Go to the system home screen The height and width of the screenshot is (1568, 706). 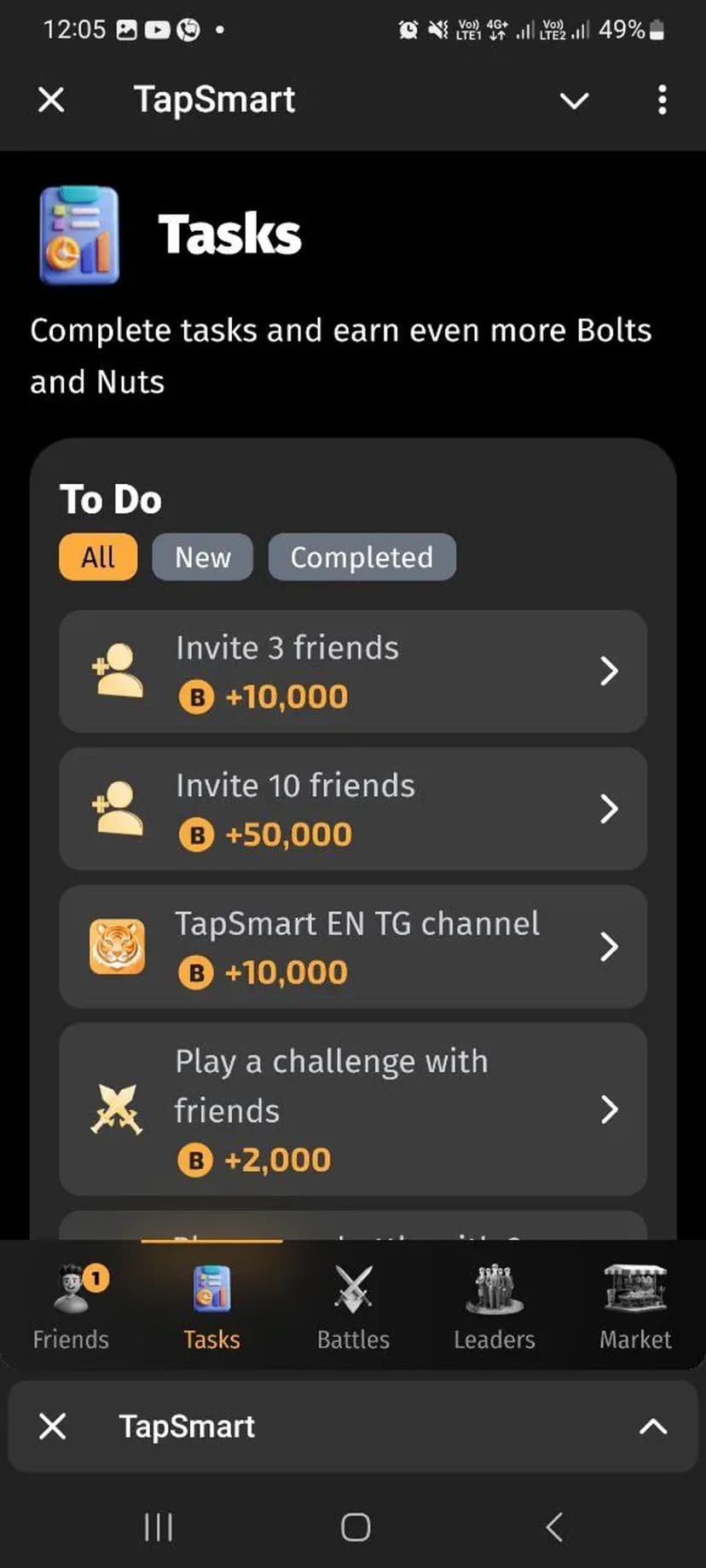pyautogui.click(x=356, y=1527)
